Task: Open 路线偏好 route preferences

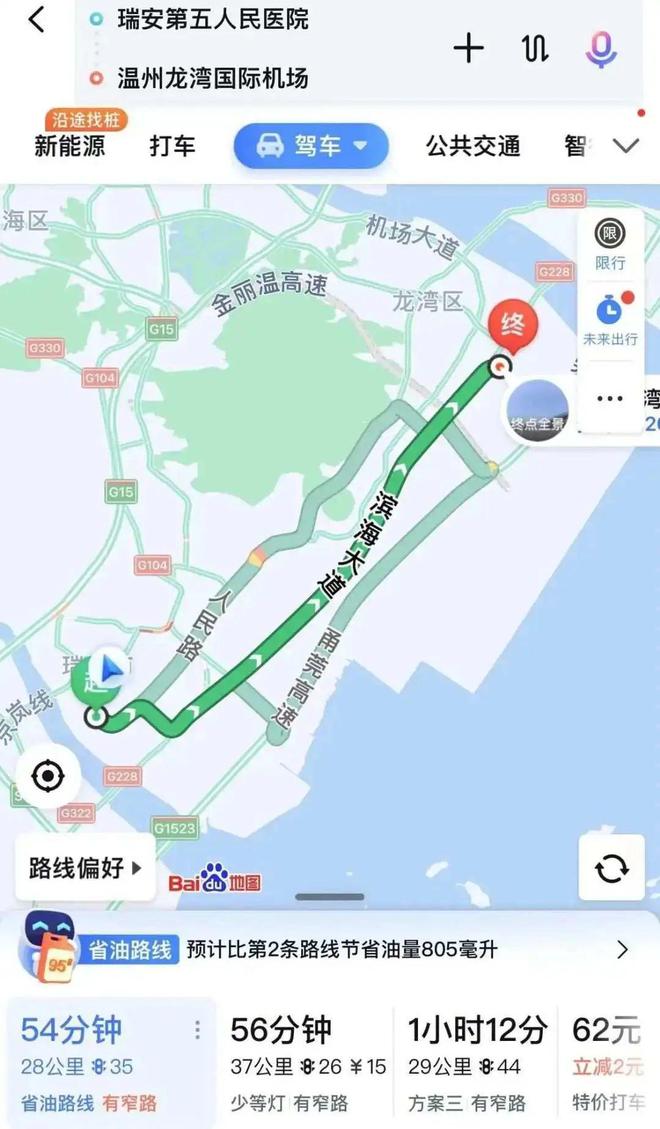Action: (85, 868)
